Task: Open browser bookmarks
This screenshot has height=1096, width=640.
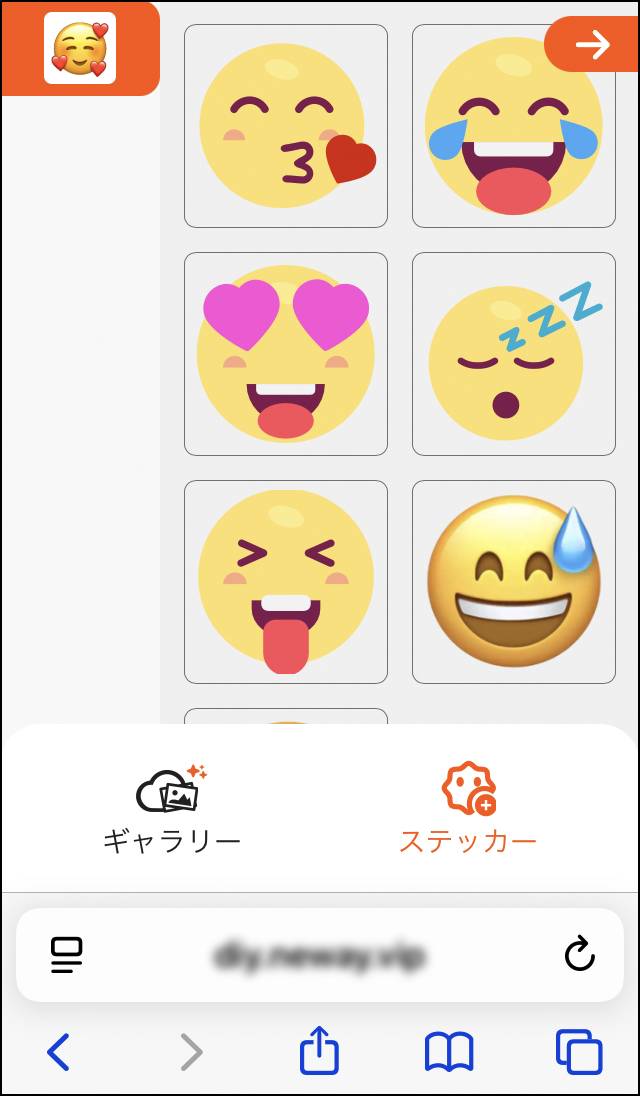Action: tap(449, 1052)
